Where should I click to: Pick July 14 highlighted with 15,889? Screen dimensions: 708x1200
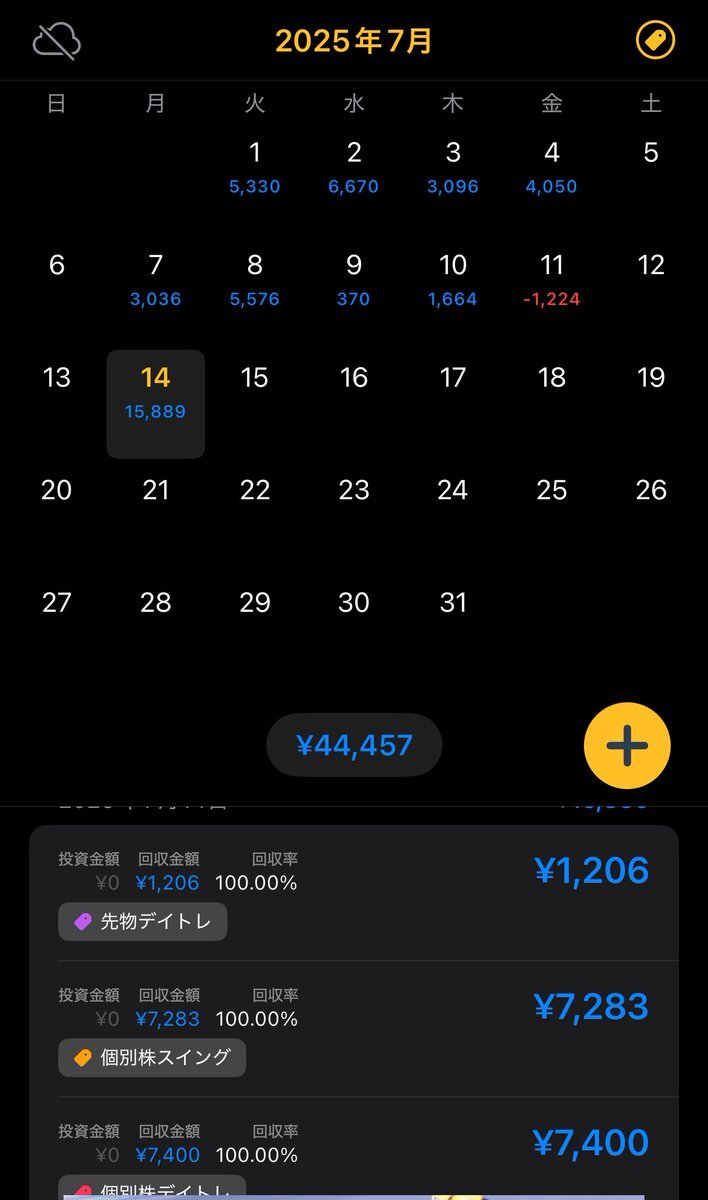tap(156, 404)
